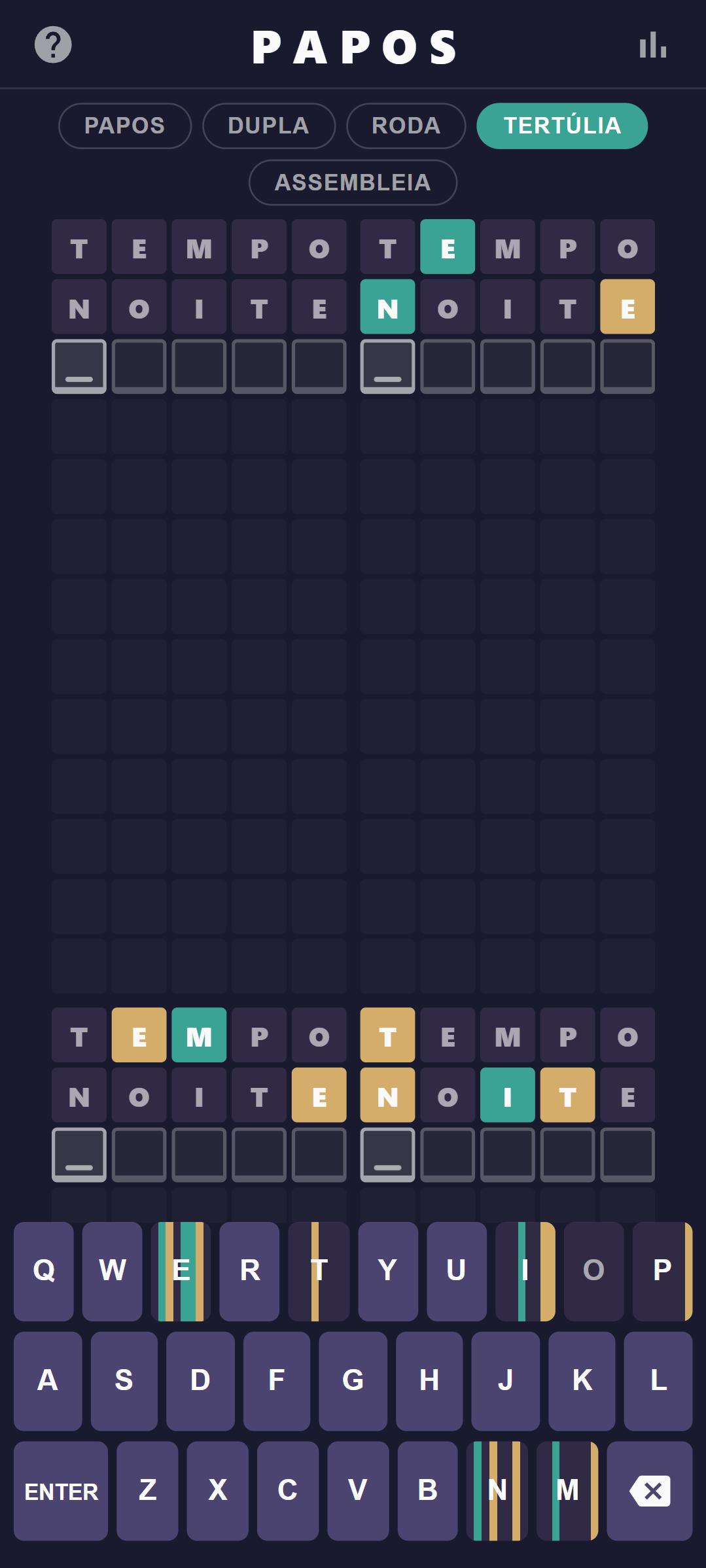Tap the letter Q key
Viewport: 706px width, 1568px height.
[x=44, y=1271]
